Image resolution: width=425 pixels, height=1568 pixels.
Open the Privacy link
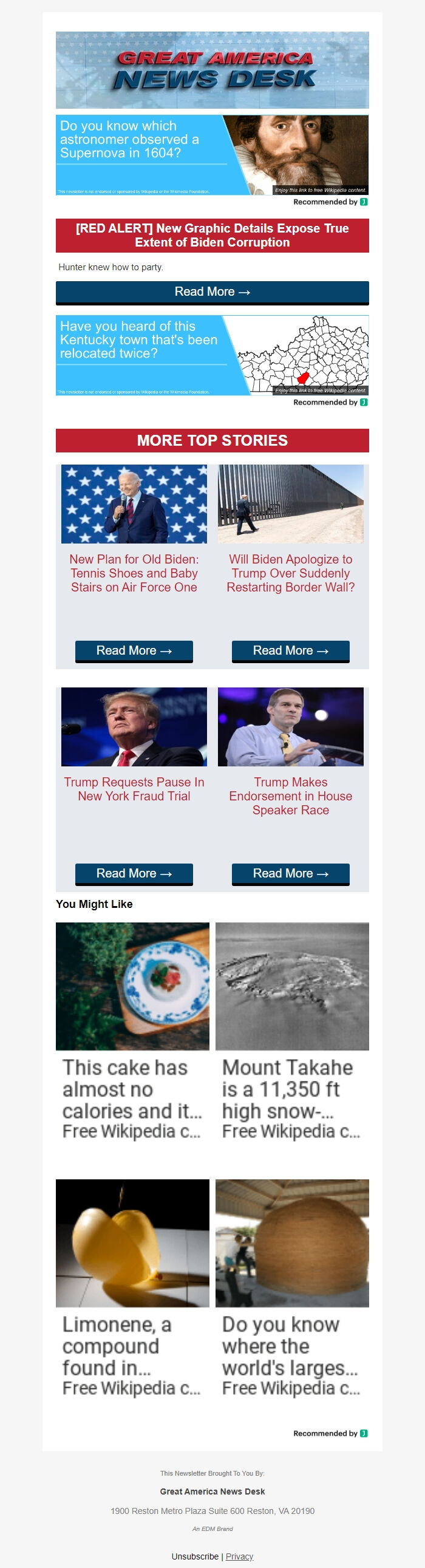tap(239, 1556)
